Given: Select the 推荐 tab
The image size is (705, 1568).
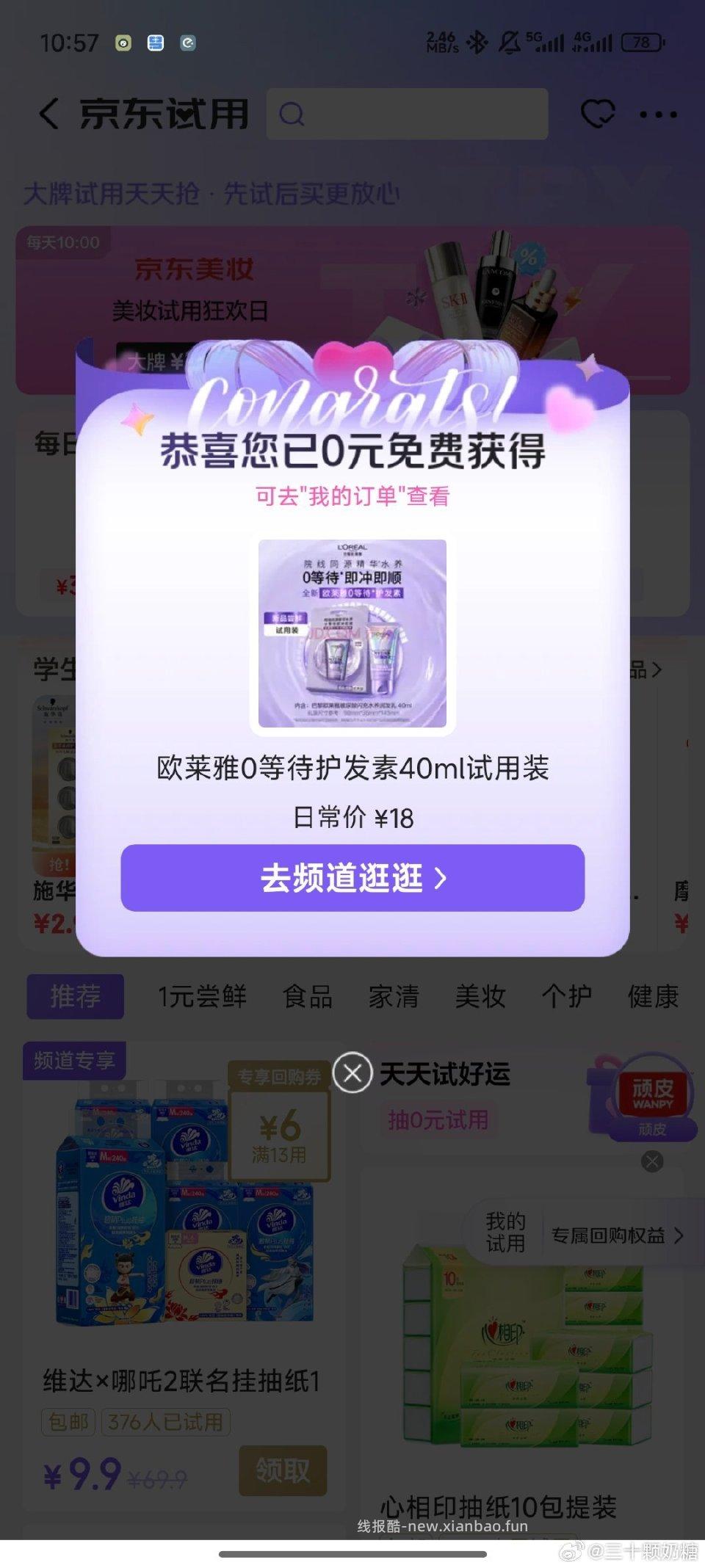Looking at the screenshot, I should (x=75, y=996).
